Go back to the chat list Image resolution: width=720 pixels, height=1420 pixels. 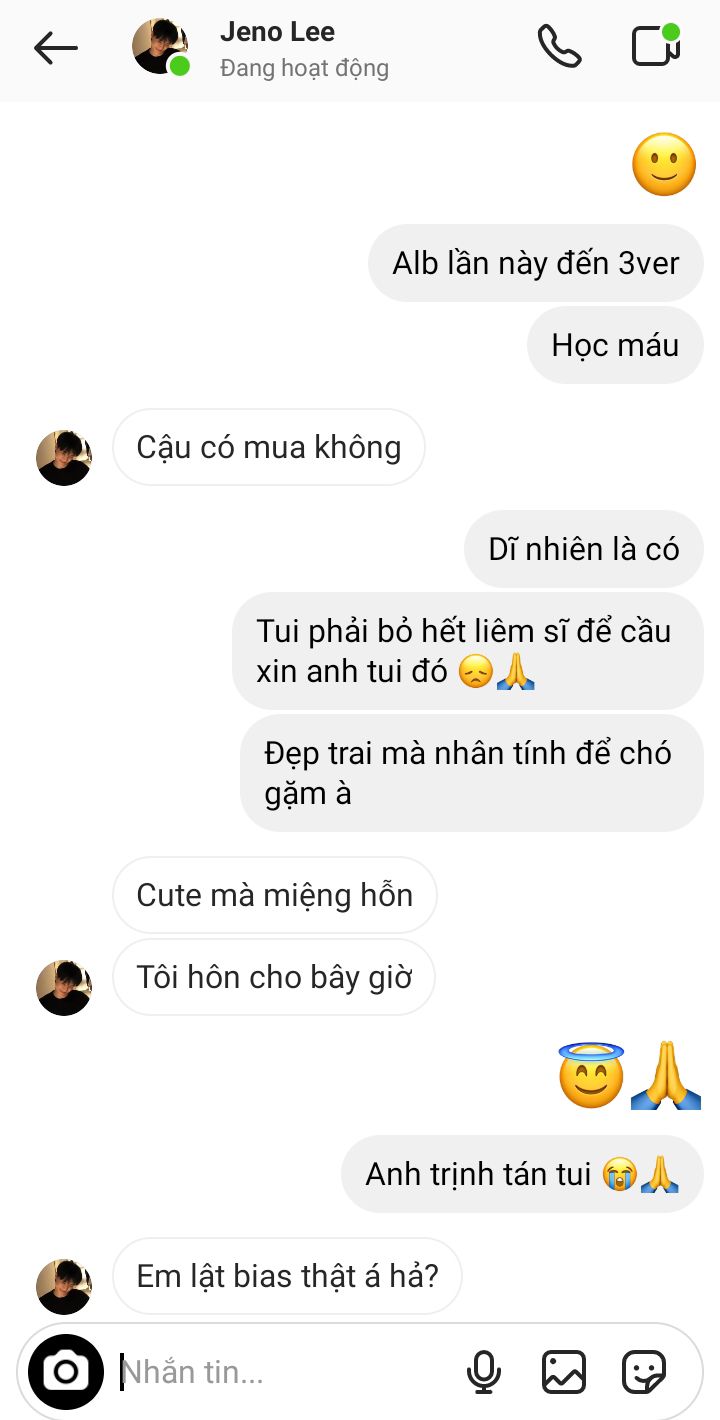click(x=55, y=47)
